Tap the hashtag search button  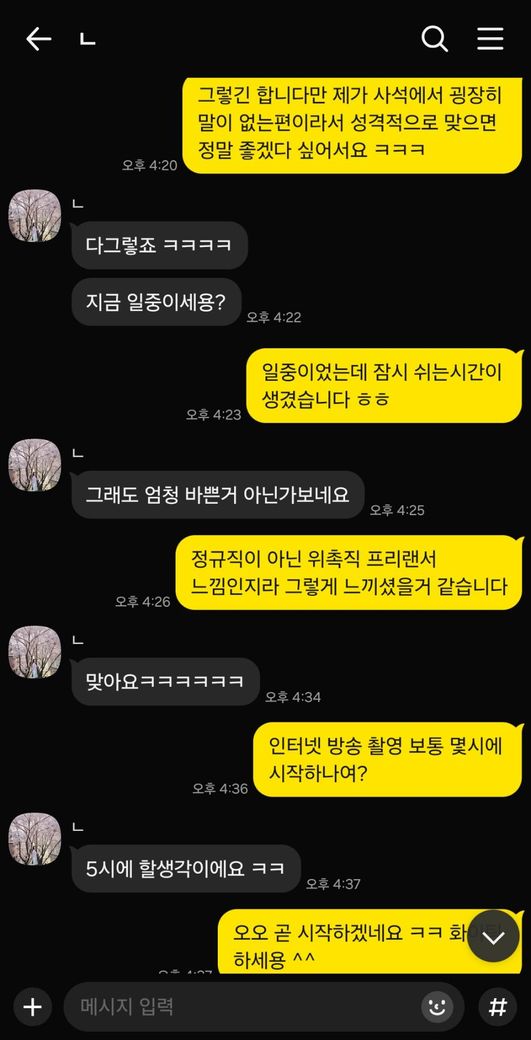coord(498,1007)
